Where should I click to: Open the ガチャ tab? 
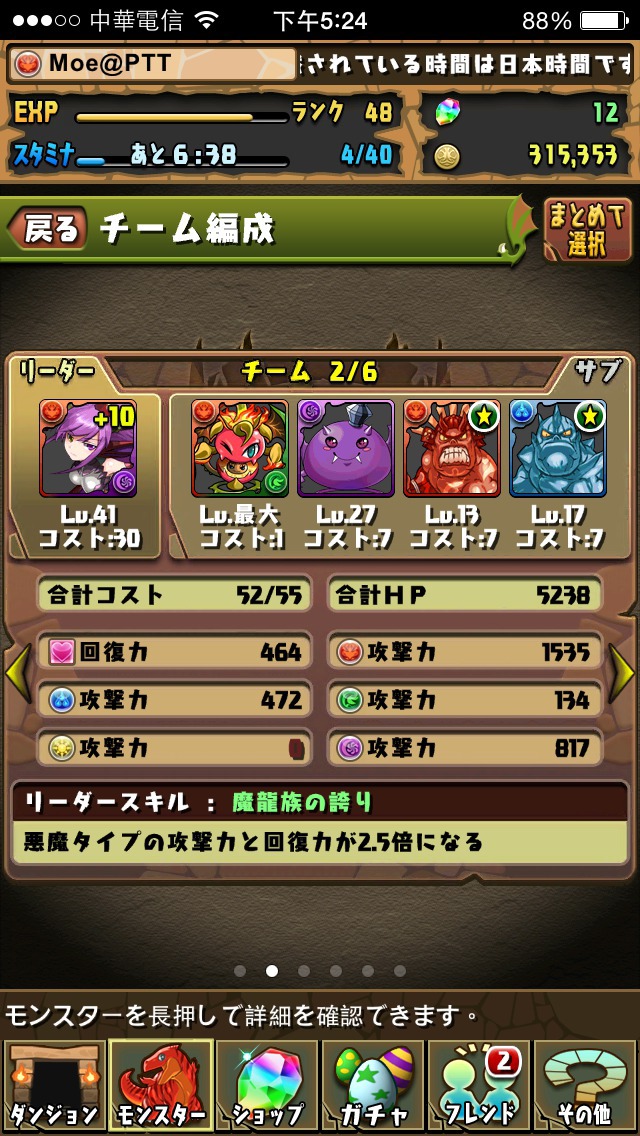click(x=373, y=1085)
